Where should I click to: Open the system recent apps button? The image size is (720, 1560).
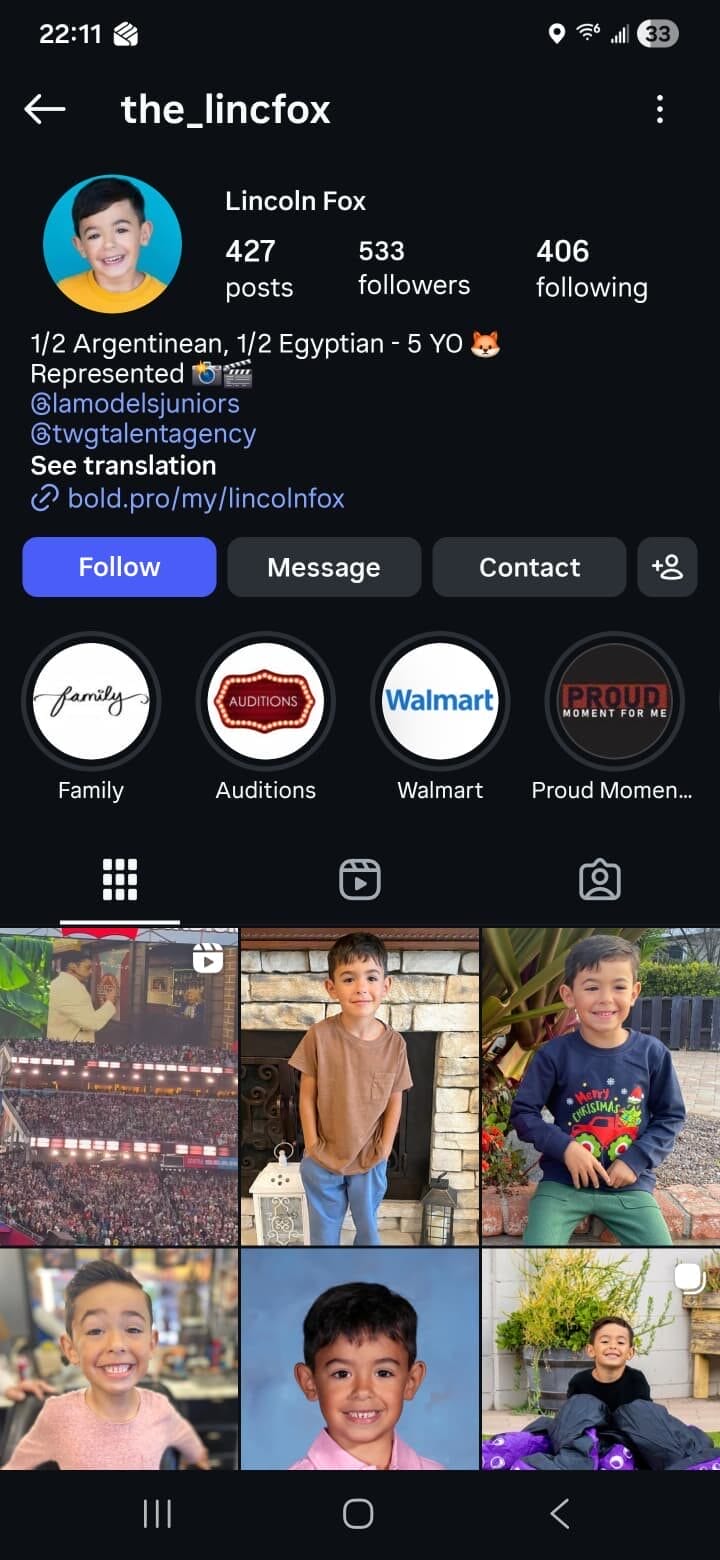157,1514
